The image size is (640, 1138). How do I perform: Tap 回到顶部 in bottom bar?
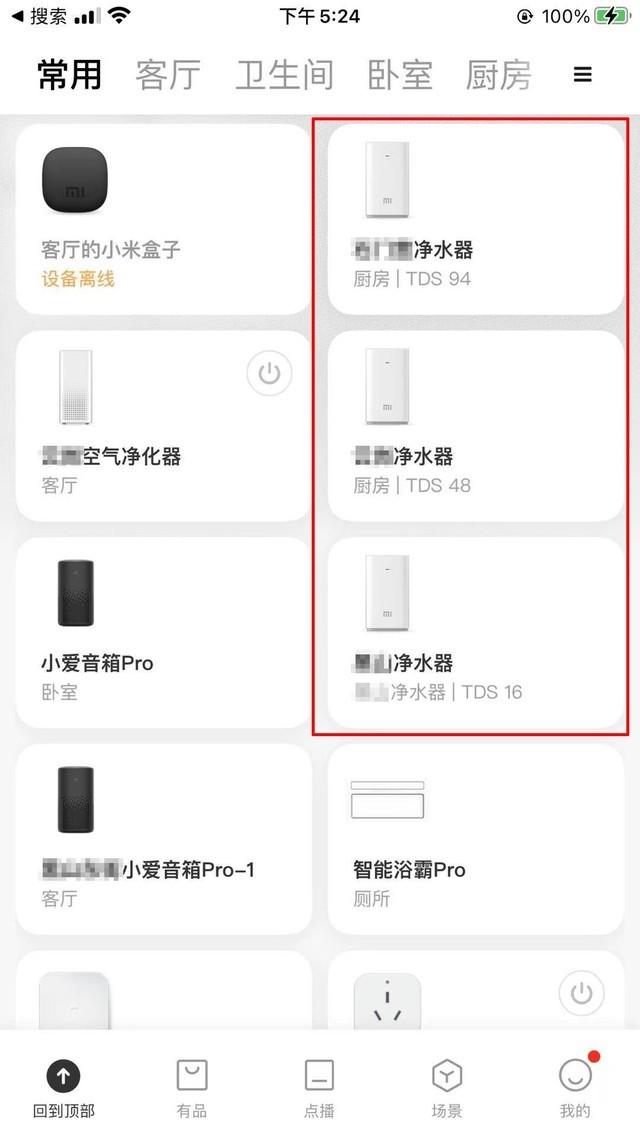(64, 1087)
